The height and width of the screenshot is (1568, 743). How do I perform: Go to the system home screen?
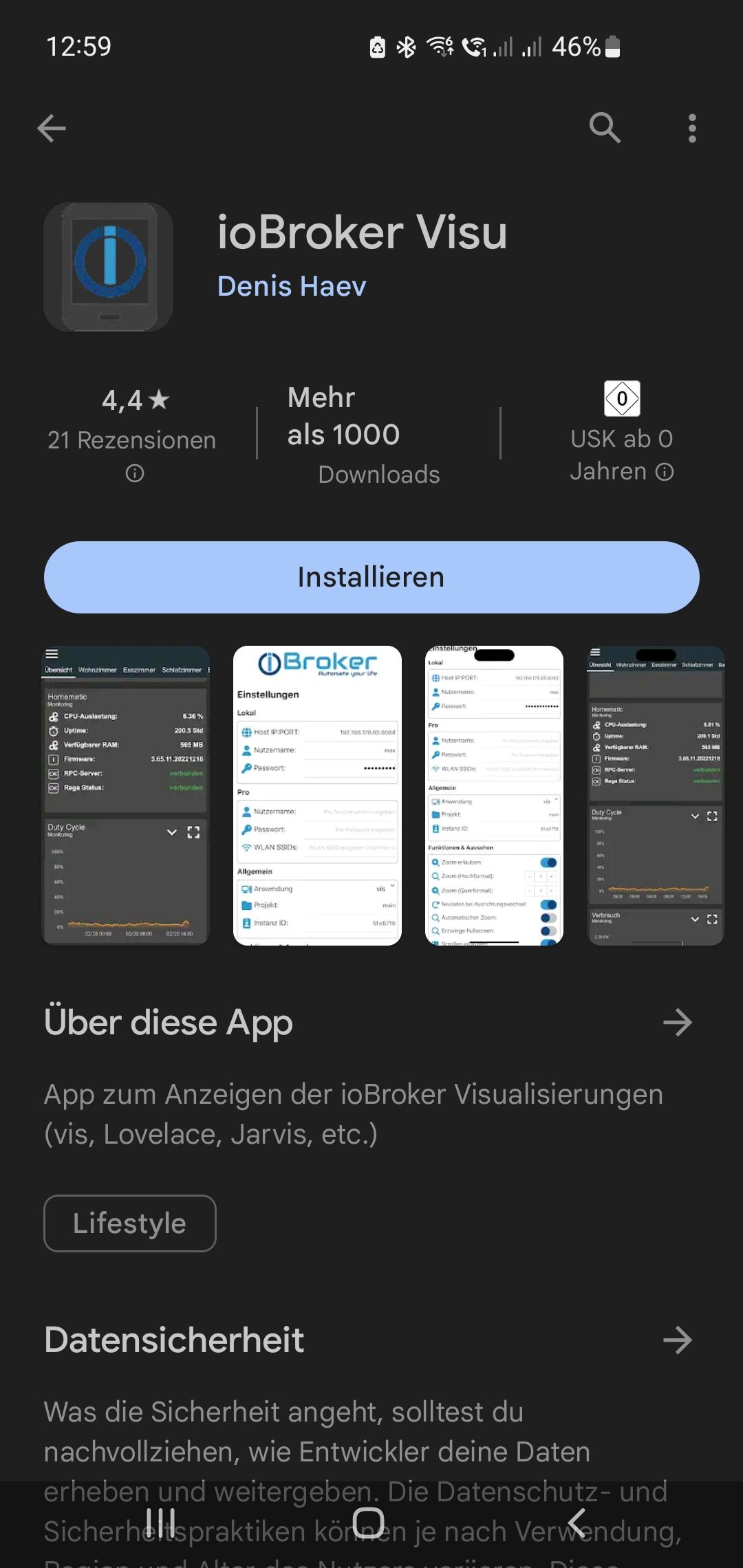pos(369,1523)
